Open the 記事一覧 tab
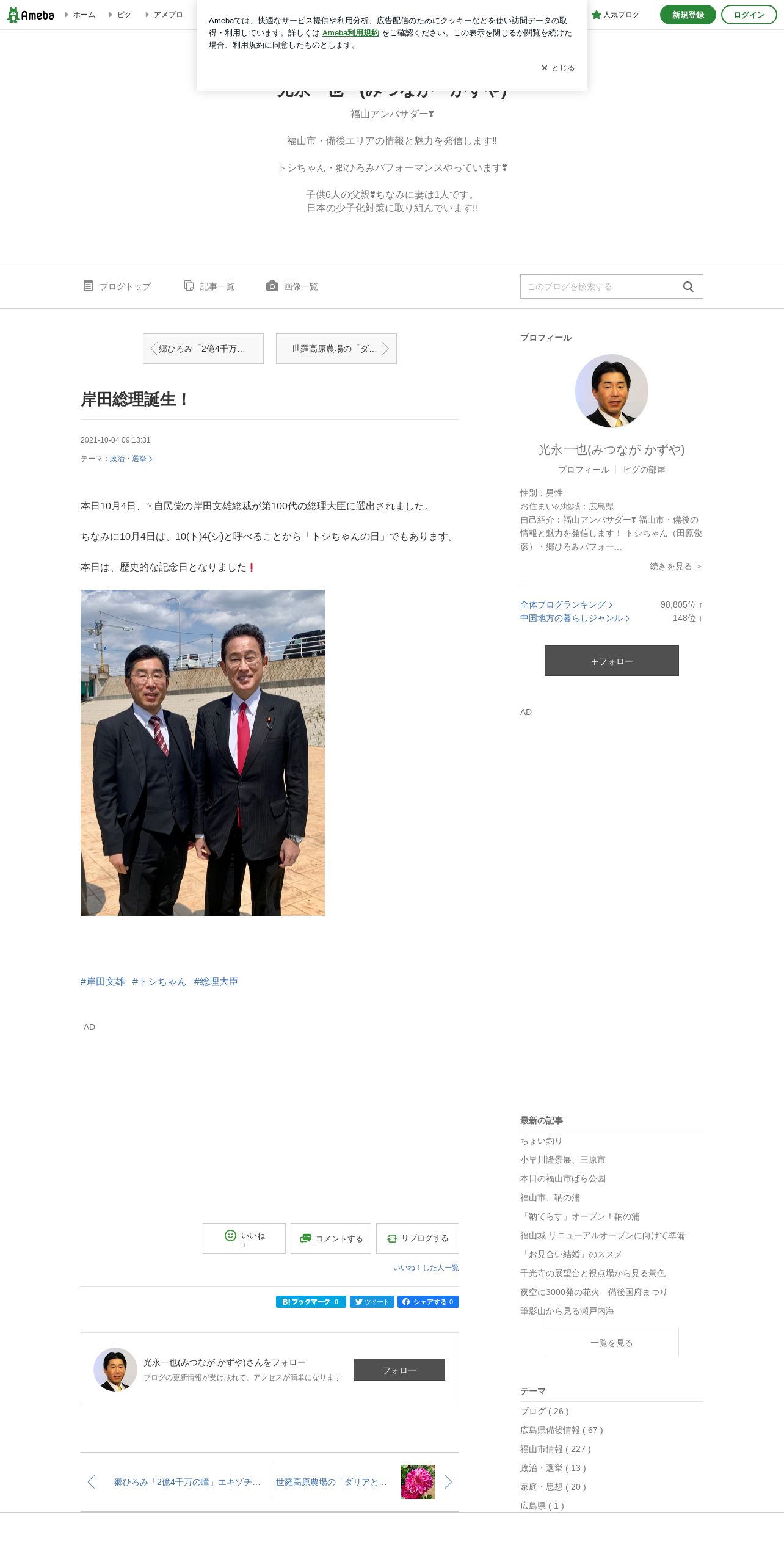 click(209, 286)
